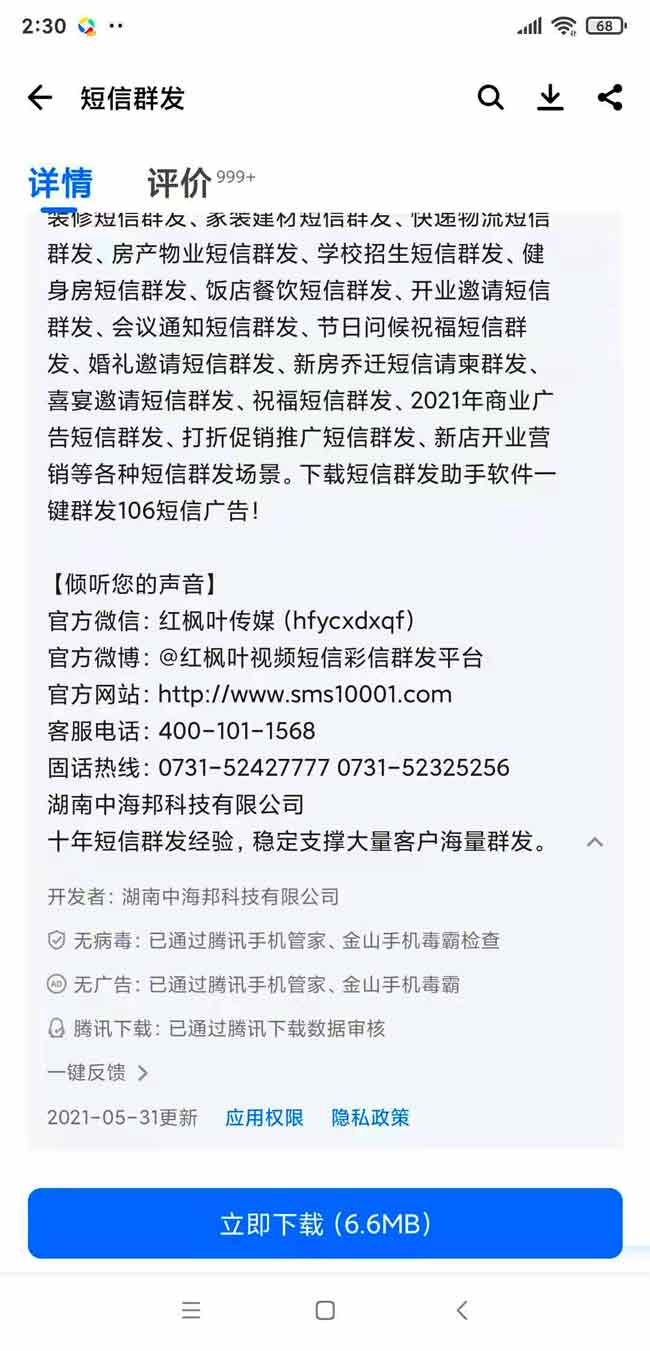View 应用权限 app permissions
Viewport: 650px width, 1351px height.
tap(264, 1117)
